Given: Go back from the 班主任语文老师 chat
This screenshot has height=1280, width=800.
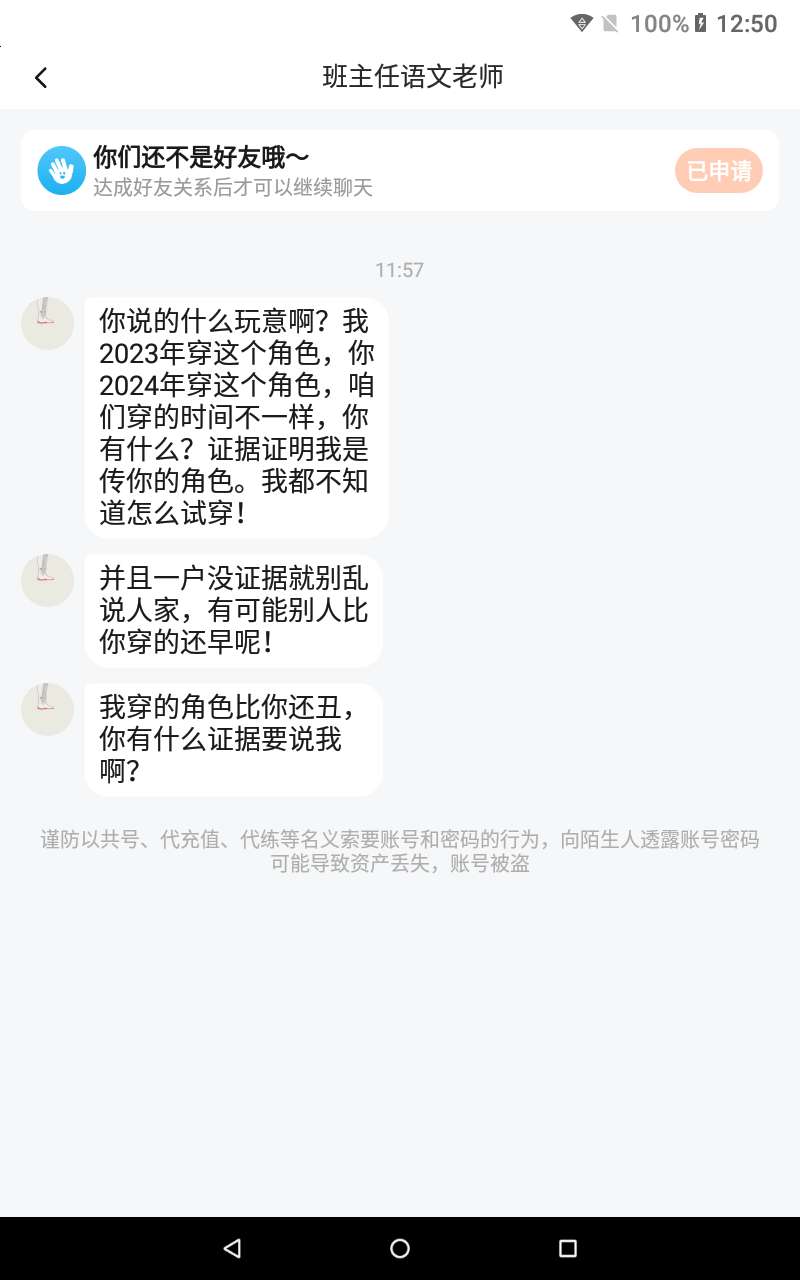Looking at the screenshot, I should 41,77.
